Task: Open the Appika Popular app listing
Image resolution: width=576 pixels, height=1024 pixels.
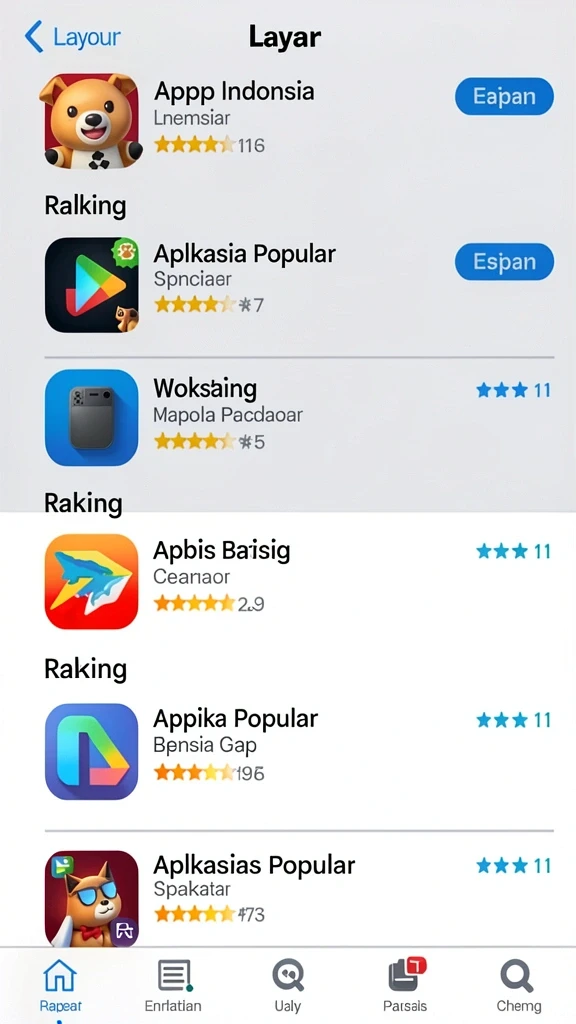Action: (x=287, y=751)
